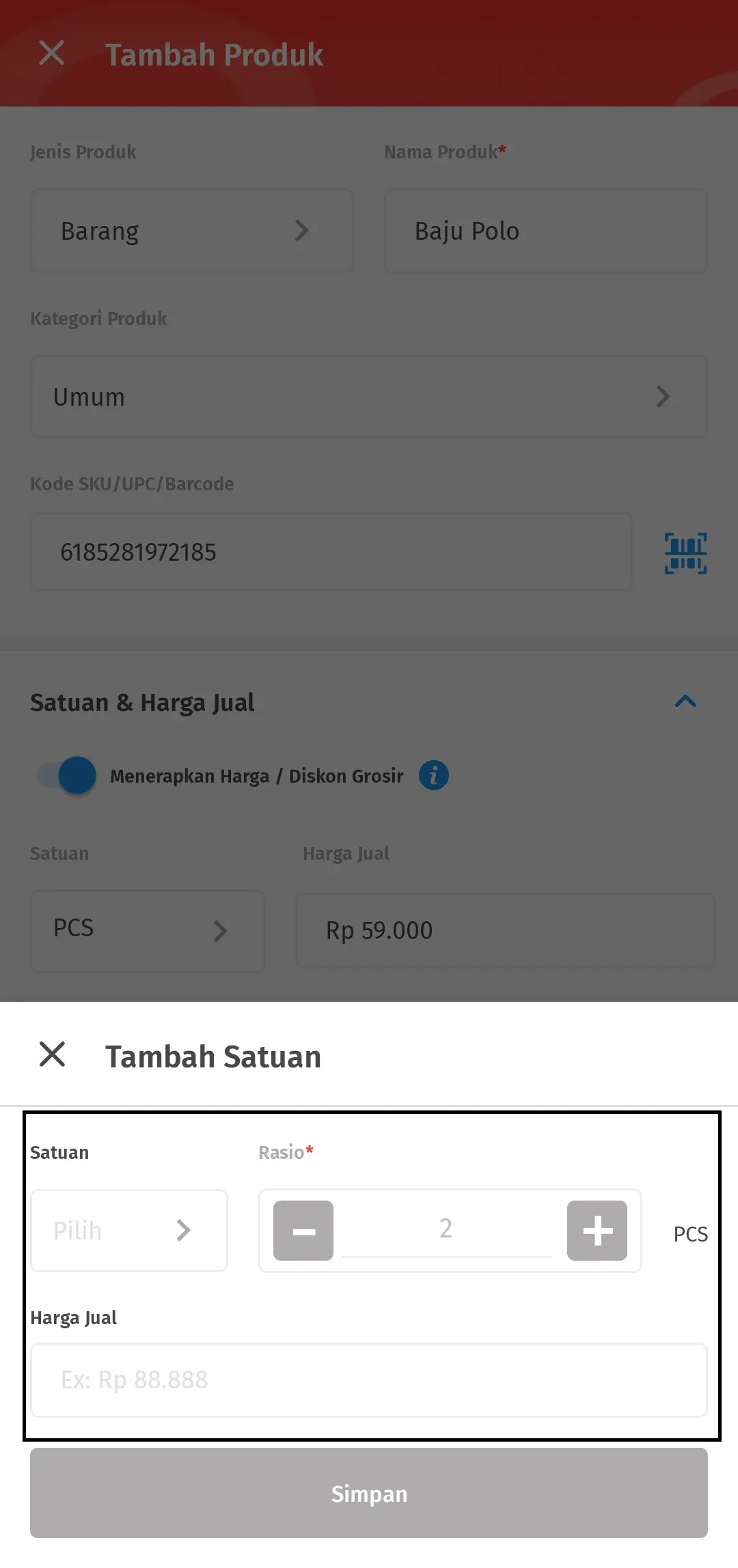Select the Satuan & Harga Jual header
This screenshot has height=1568, width=738.
pyautogui.click(x=142, y=701)
